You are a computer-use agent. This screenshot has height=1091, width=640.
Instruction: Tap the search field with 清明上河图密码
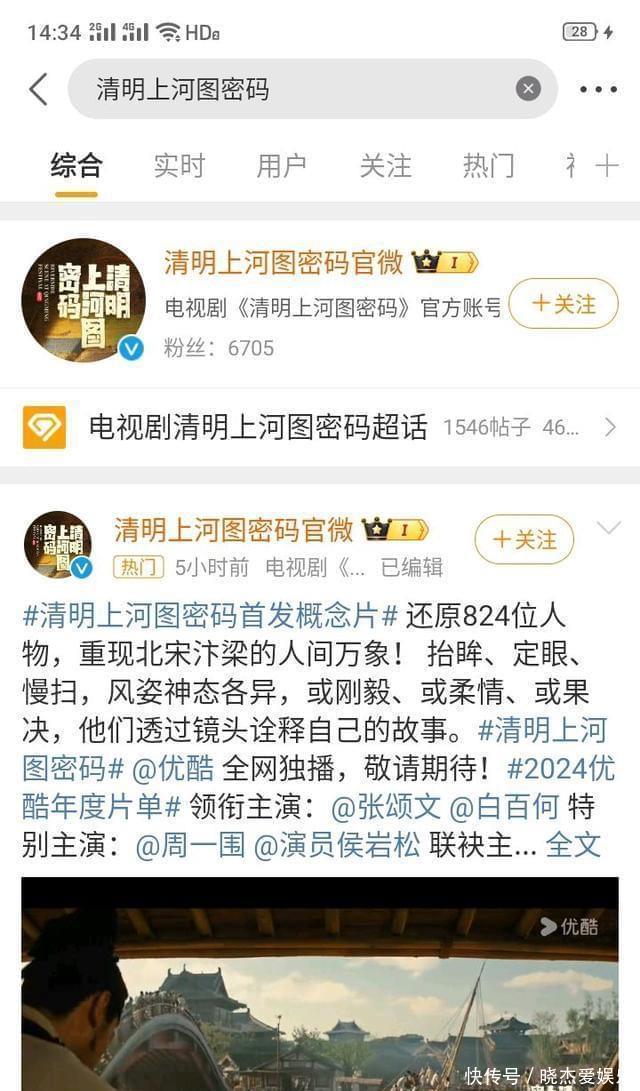click(290, 89)
